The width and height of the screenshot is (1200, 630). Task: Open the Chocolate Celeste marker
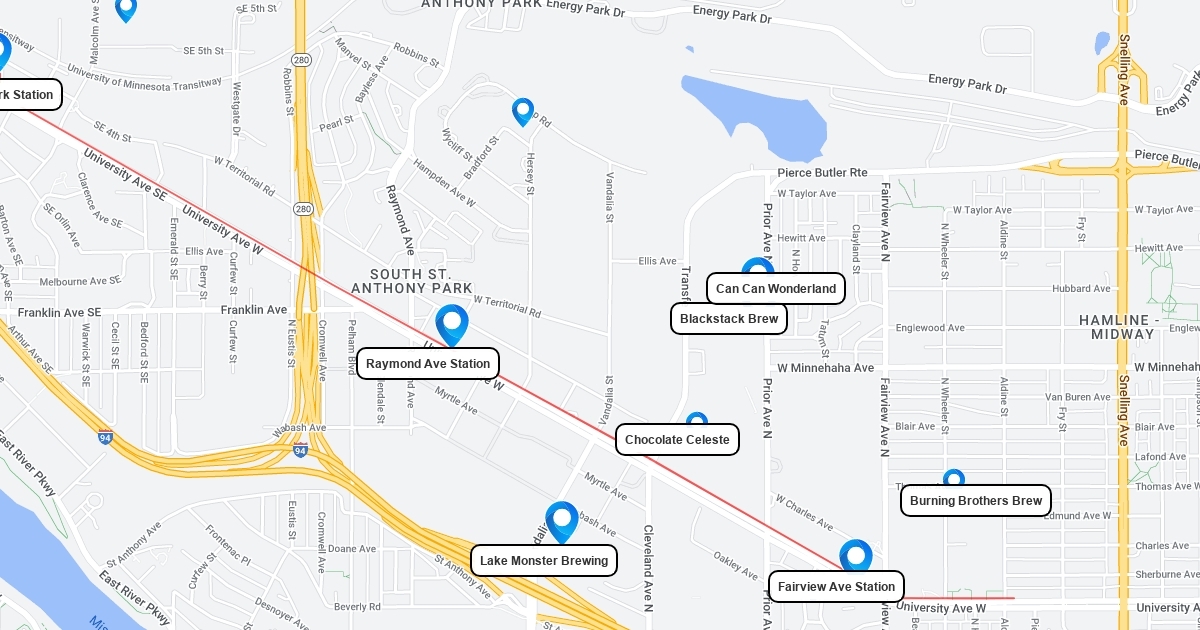(696, 421)
